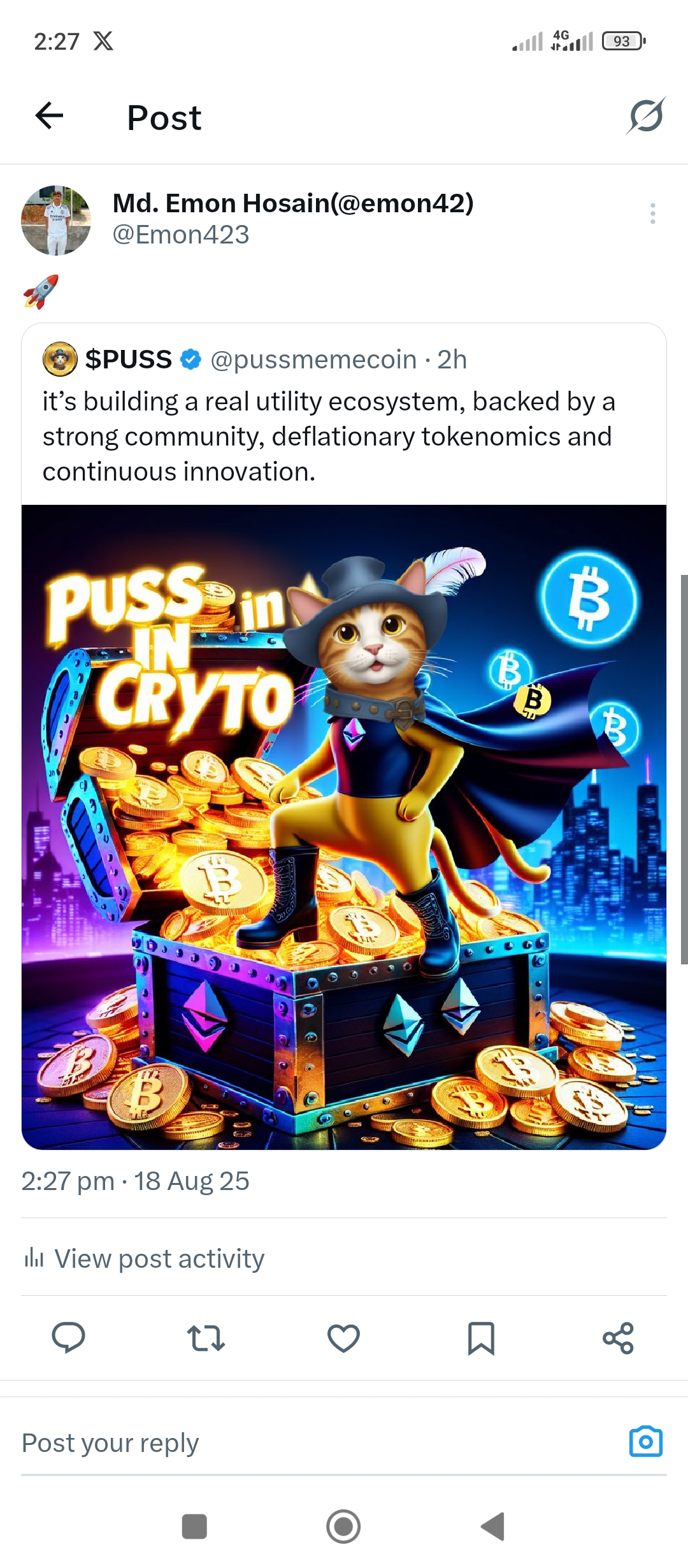Open Md. Emon Hosain's profile picture
Image resolution: width=688 pixels, height=1568 pixels.
pos(56,221)
